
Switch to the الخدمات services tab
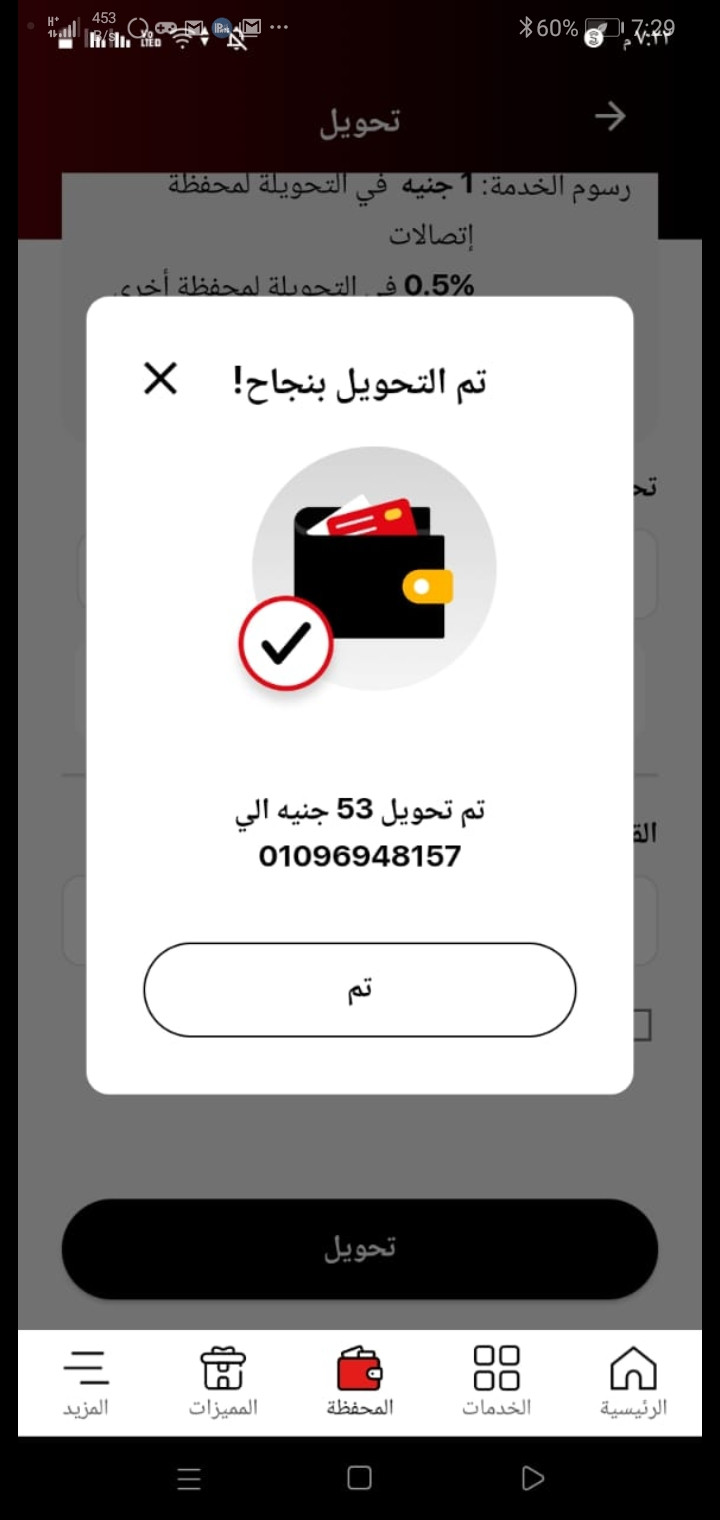pyautogui.click(x=496, y=1381)
